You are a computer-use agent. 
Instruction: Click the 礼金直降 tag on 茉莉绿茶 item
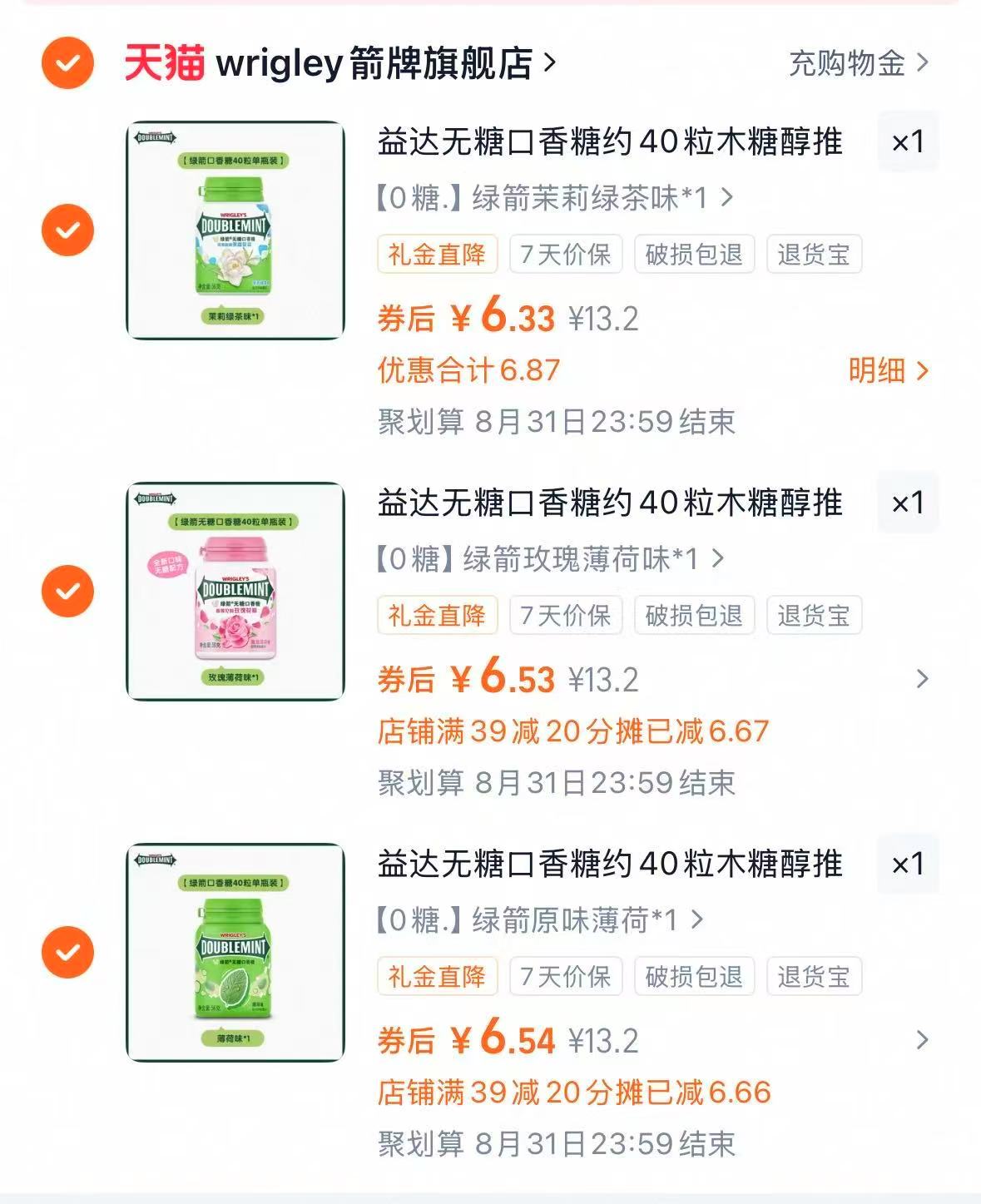(437, 255)
